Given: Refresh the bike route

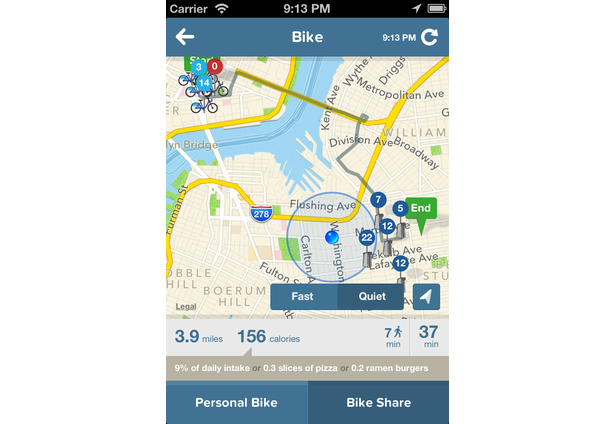Looking at the screenshot, I should [430, 37].
